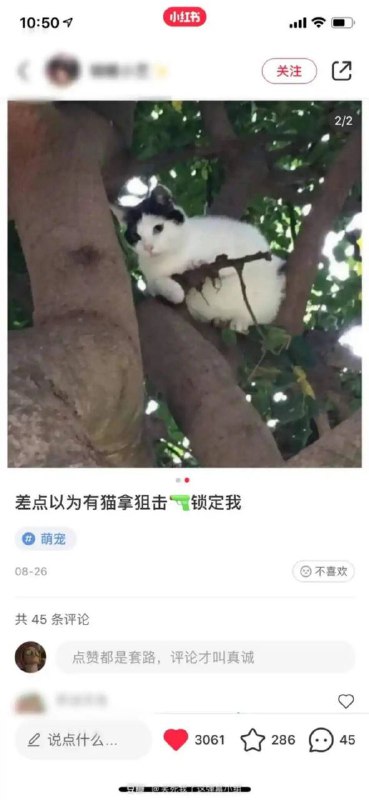Like the first comment's heart icon
369x800 pixels.
[346, 701]
